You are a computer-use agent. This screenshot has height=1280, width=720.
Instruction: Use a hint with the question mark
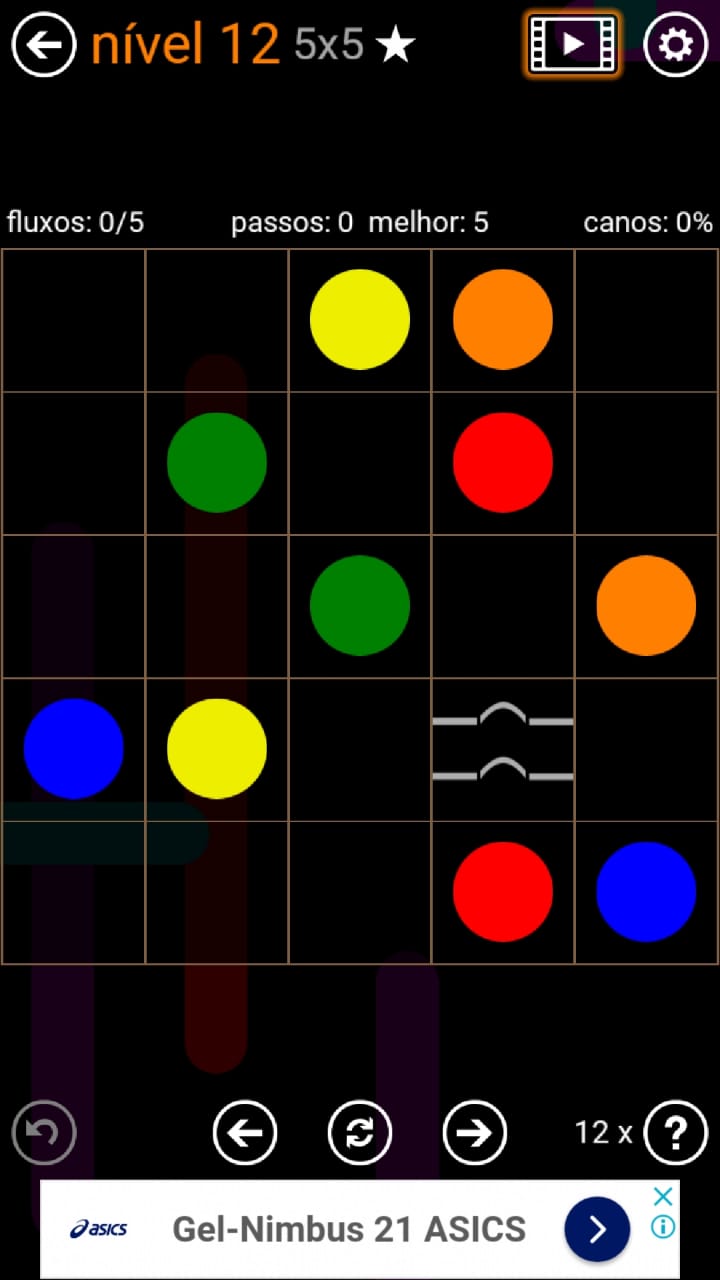676,1133
